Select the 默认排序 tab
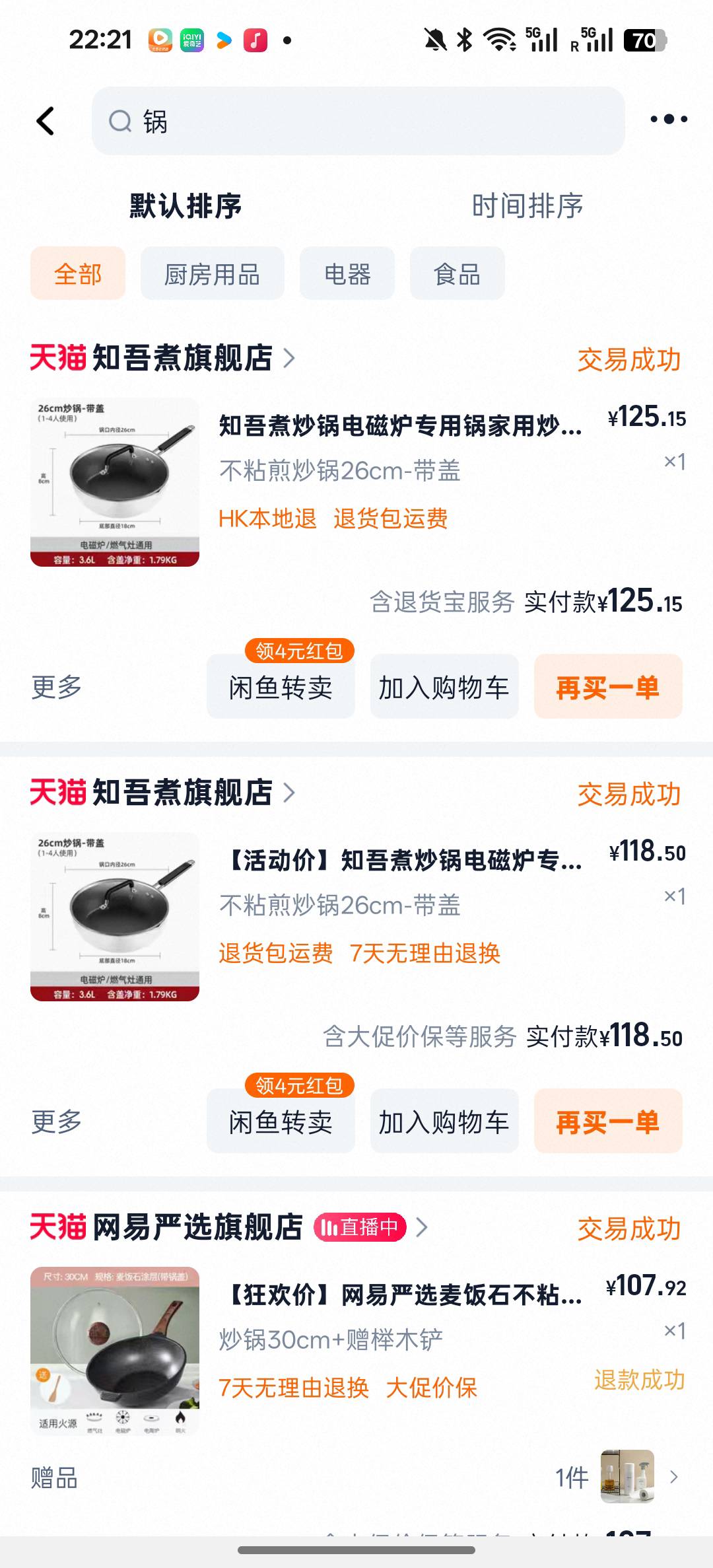This screenshot has width=713, height=1568. (184, 205)
